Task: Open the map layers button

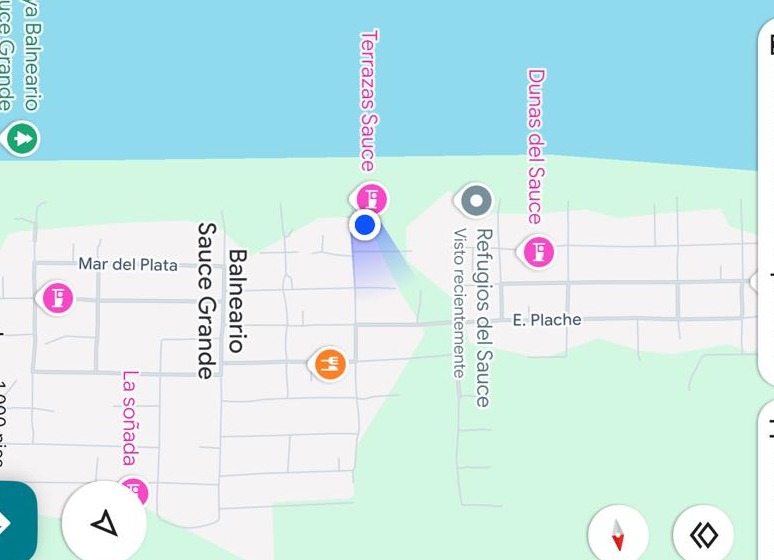Action: click(x=703, y=534)
